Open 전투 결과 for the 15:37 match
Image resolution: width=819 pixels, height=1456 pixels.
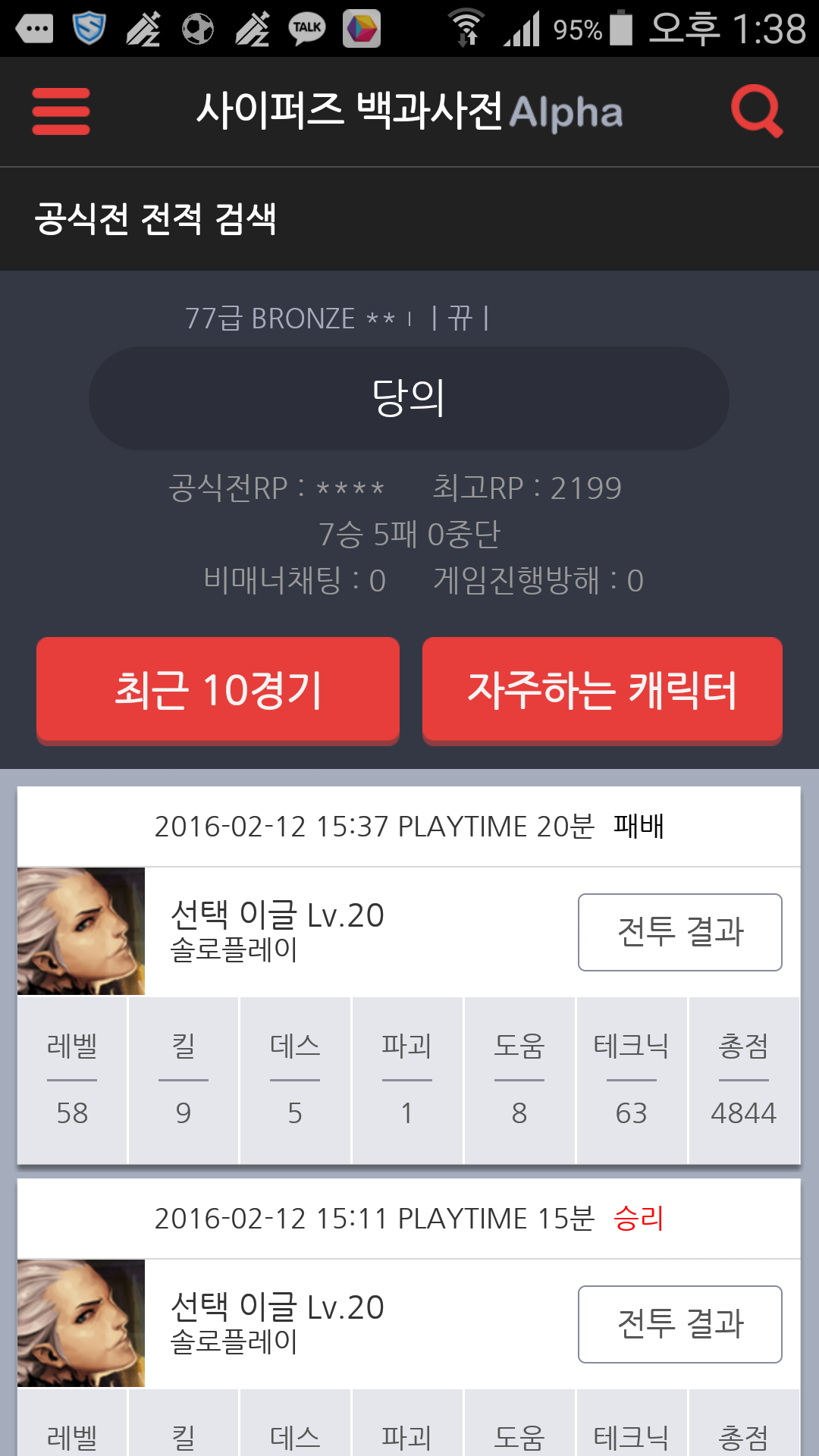[x=679, y=932]
